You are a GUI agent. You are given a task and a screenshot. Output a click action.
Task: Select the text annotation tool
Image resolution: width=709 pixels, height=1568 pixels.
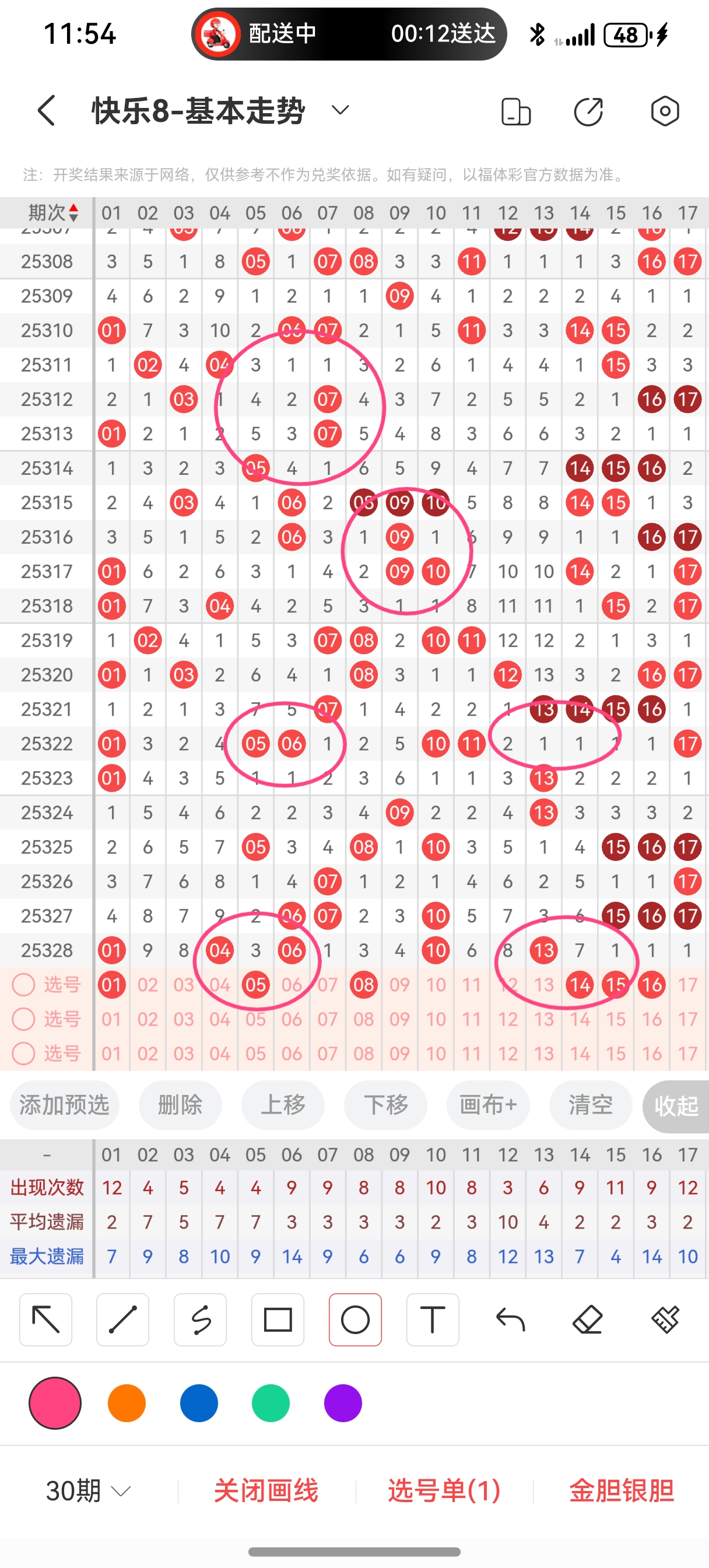433,1319
